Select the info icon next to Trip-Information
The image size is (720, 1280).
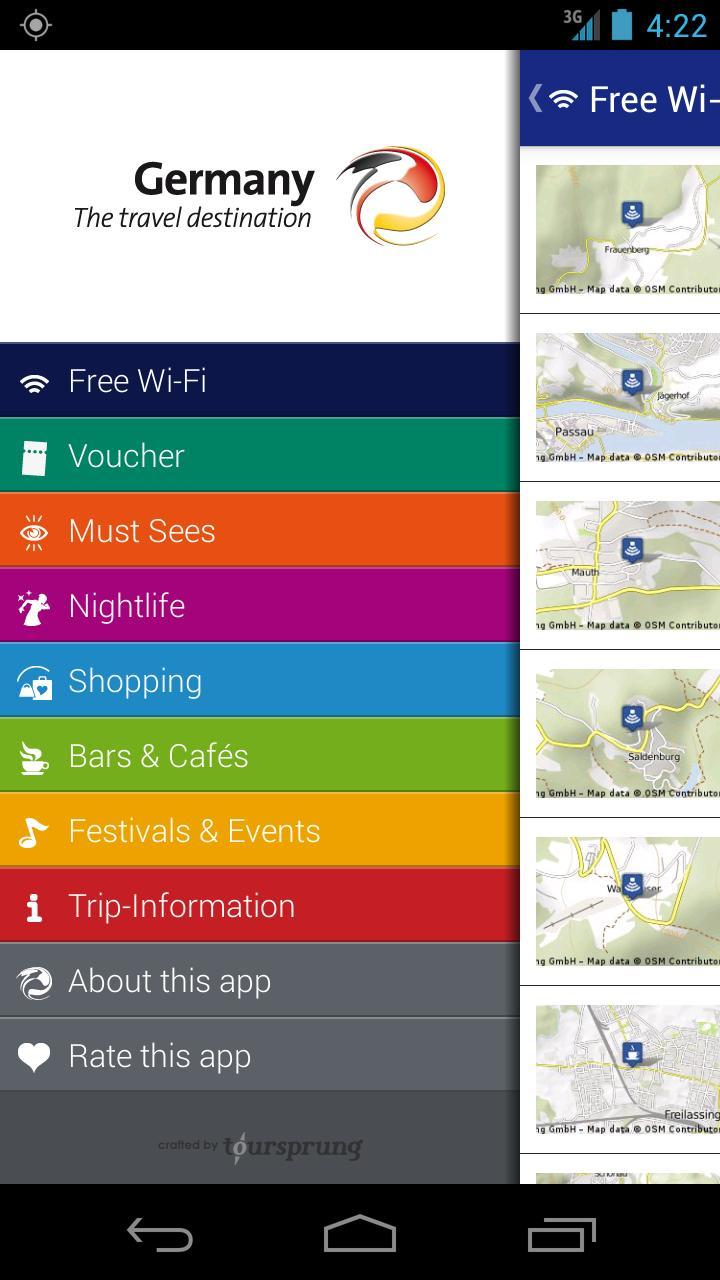[35, 905]
